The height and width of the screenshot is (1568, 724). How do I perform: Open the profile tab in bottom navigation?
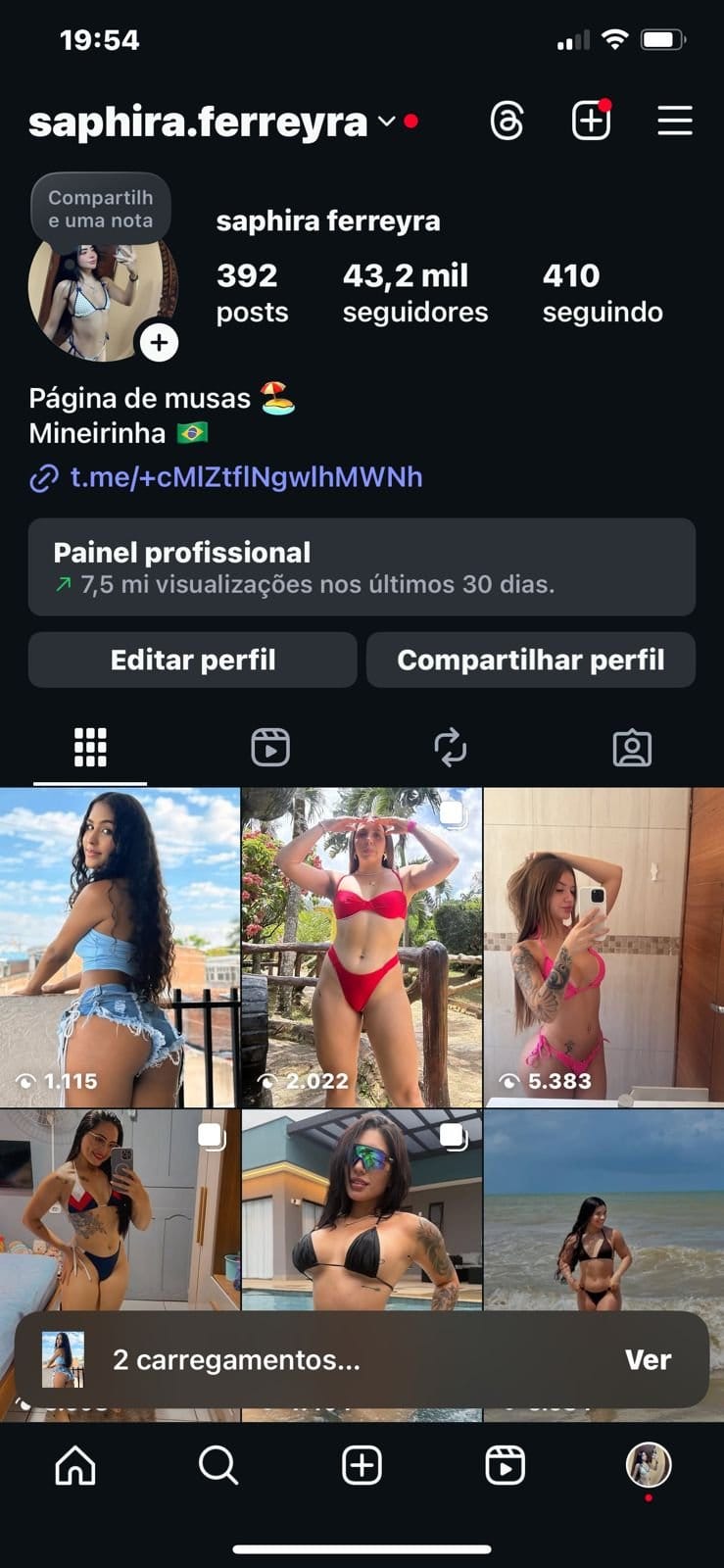click(x=649, y=1465)
